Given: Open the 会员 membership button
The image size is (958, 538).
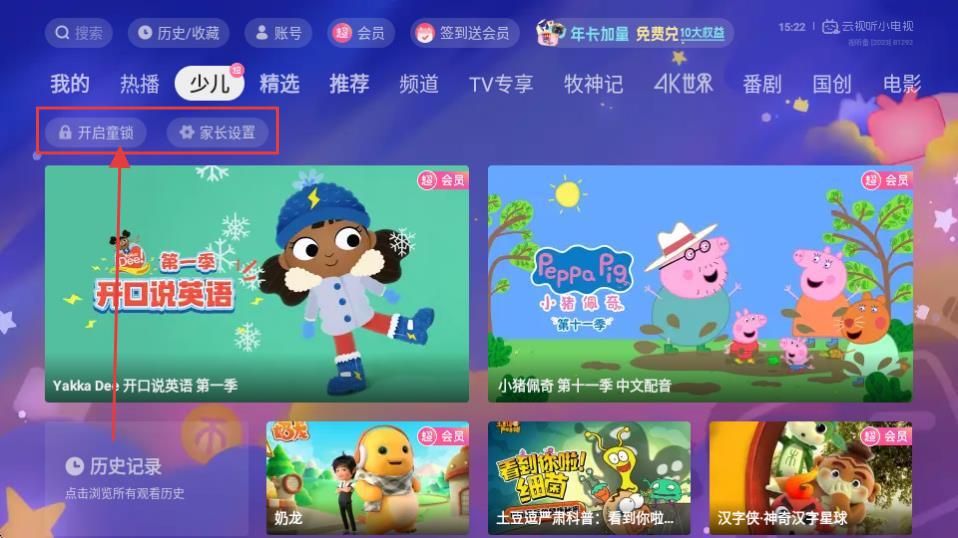Looking at the screenshot, I should [360, 33].
